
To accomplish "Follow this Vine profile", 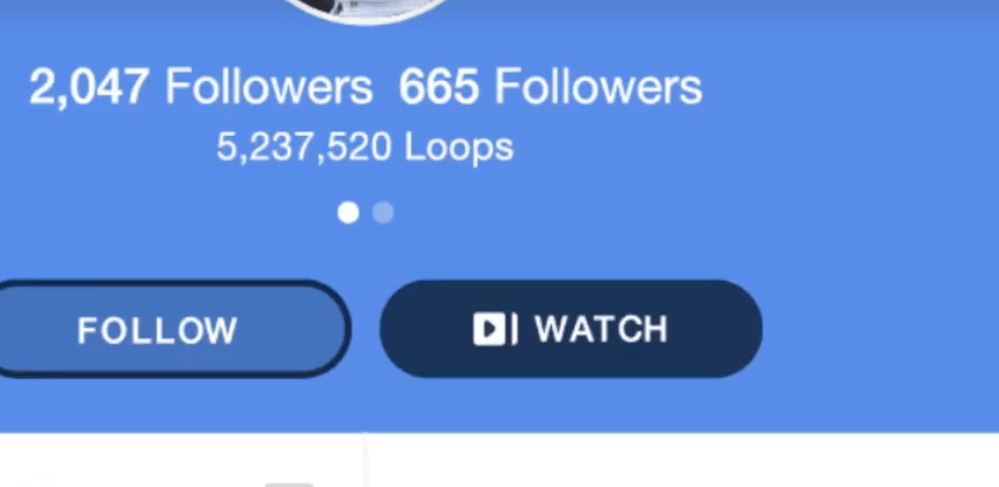I will pyautogui.click(x=160, y=330).
